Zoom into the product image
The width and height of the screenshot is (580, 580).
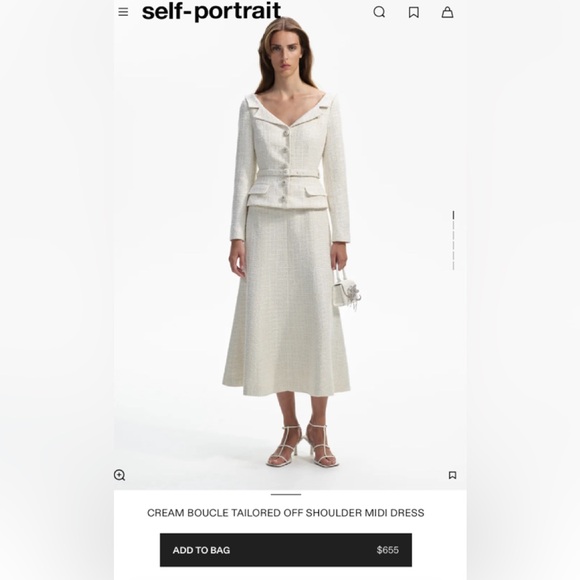point(119,475)
